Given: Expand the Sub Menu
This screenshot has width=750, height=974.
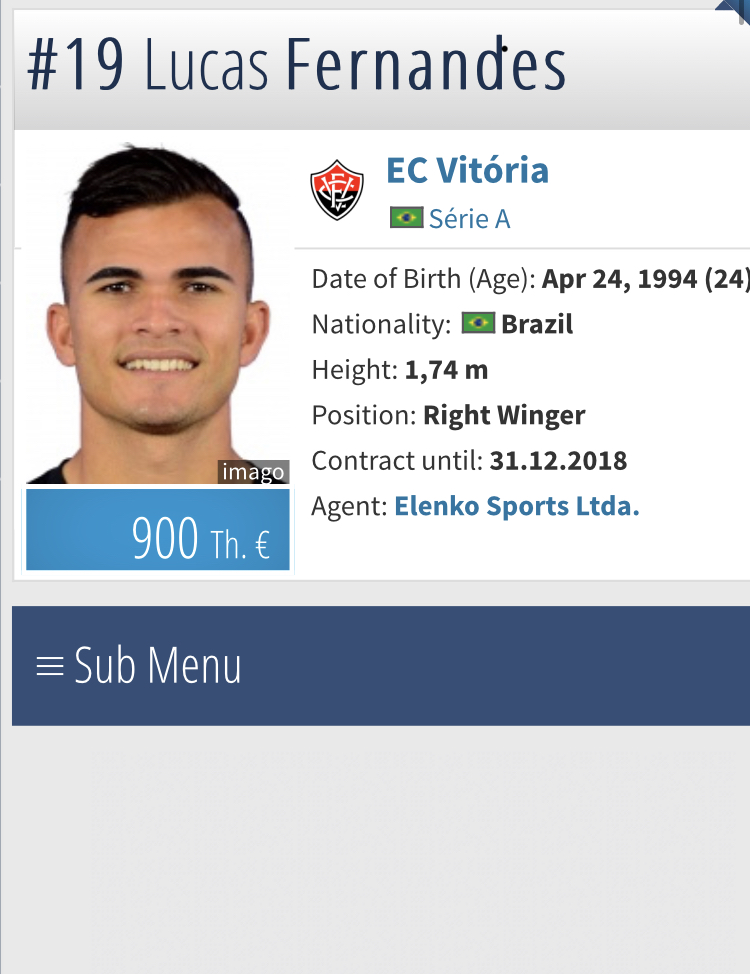Looking at the screenshot, I should [x=140, y=666].
